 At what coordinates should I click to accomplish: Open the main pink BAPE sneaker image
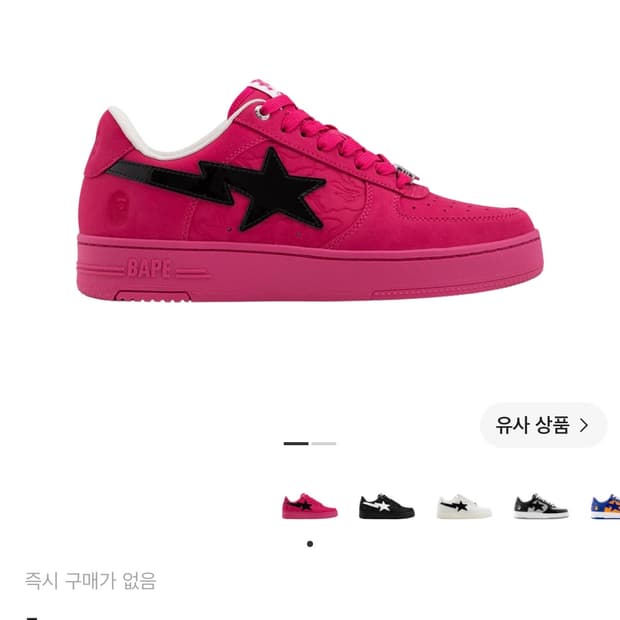(x=310, y=191)
